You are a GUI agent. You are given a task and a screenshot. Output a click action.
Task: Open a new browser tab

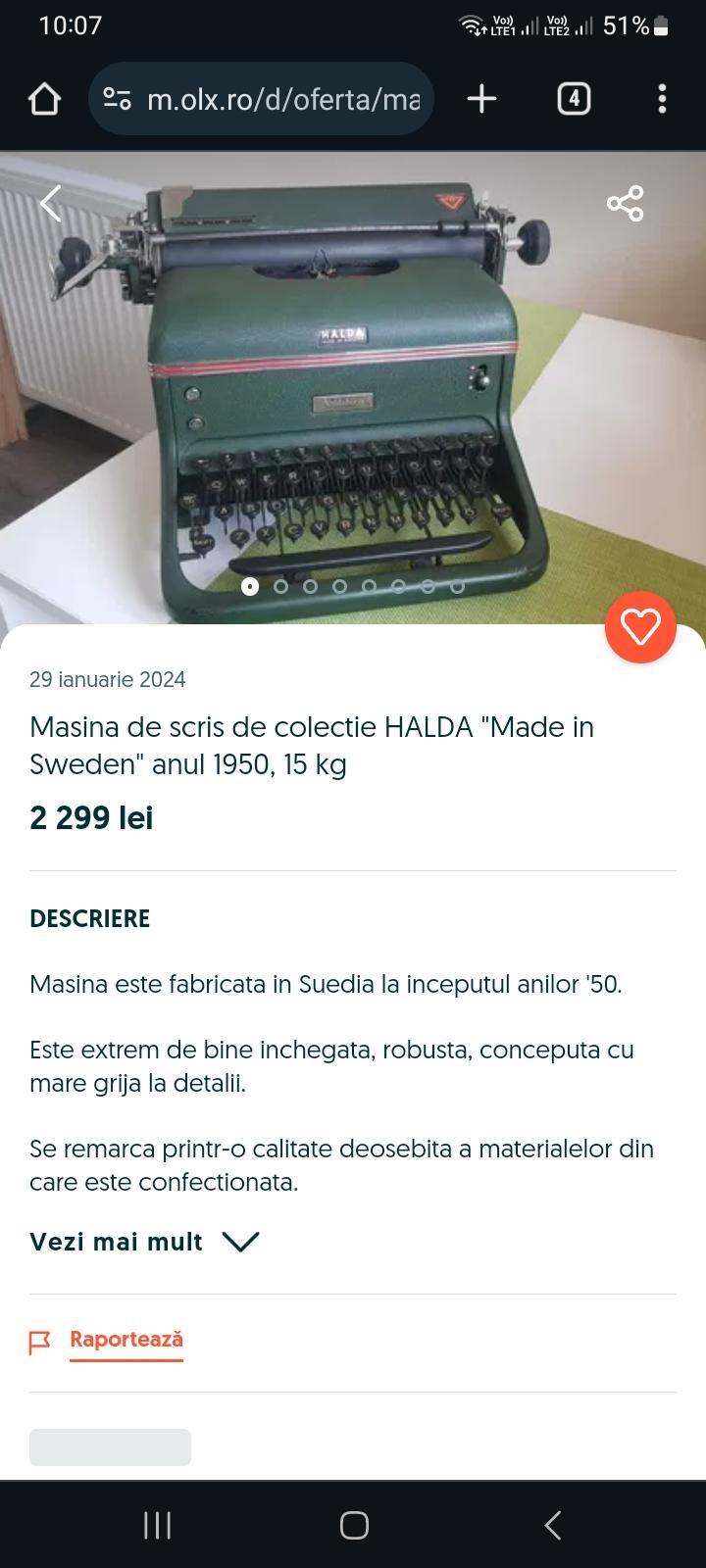pyautogui.click(x=481, y=99)
